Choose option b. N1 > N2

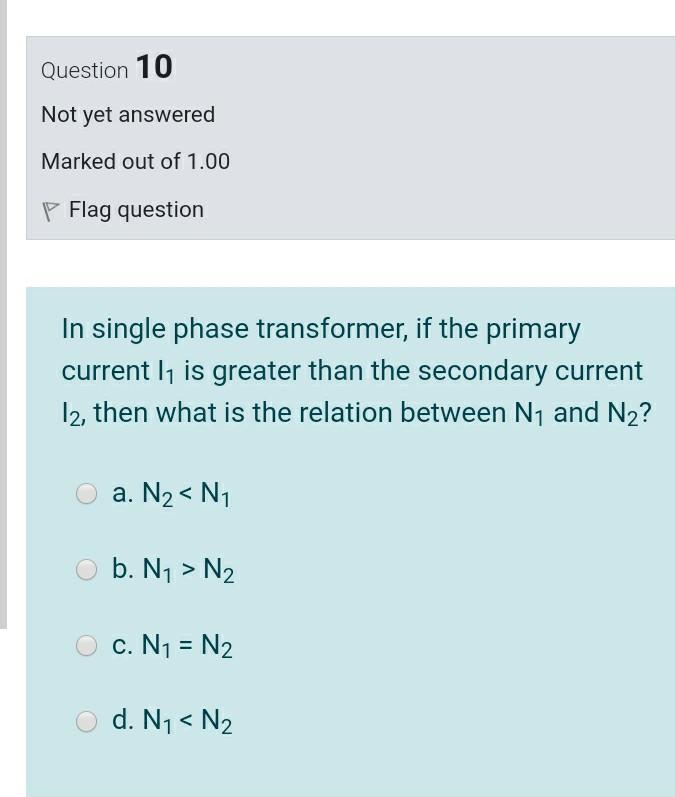point(88,570)
